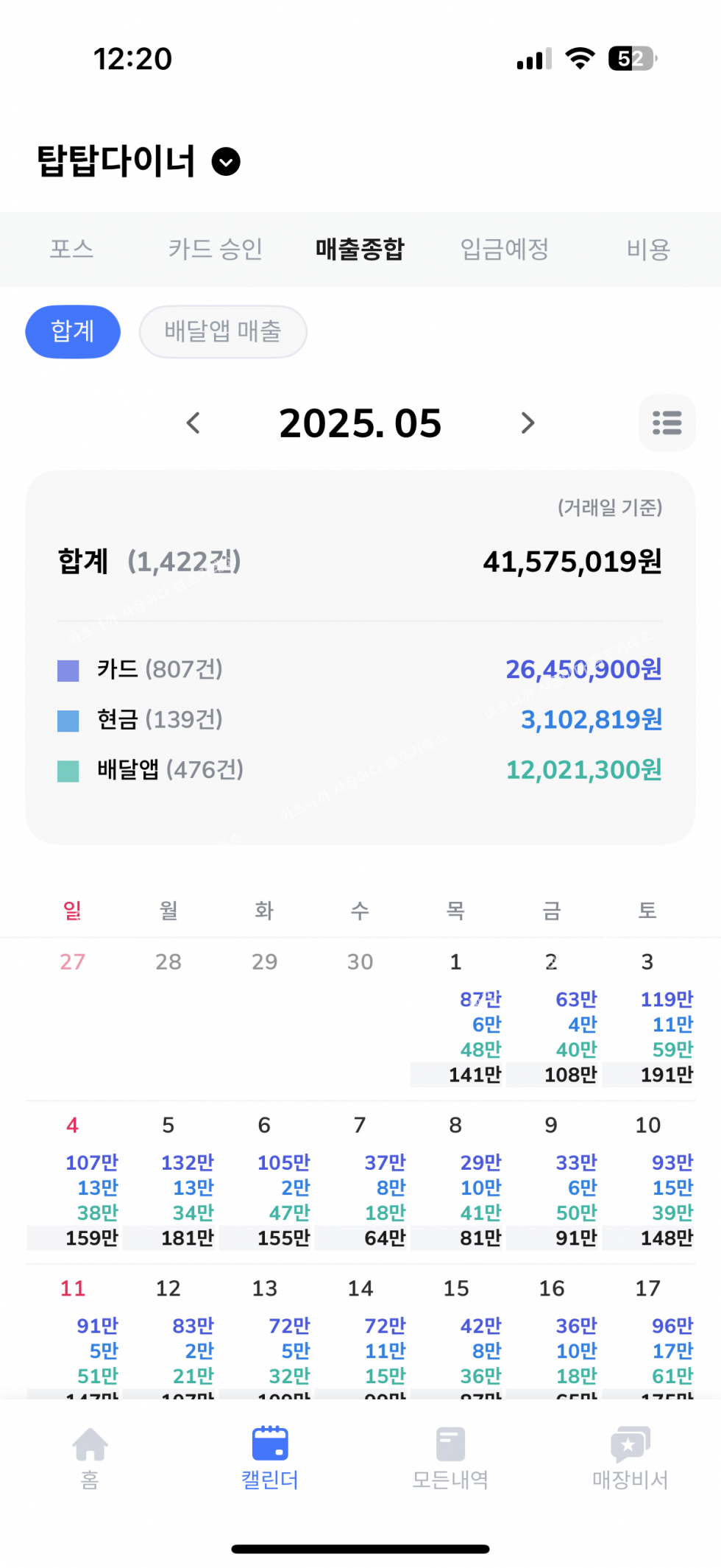The height and width of the screenshot is (1568, 721).
Task: Open the 탑탑다이너 store selector dropdown
Action: (x=225, y=161)
